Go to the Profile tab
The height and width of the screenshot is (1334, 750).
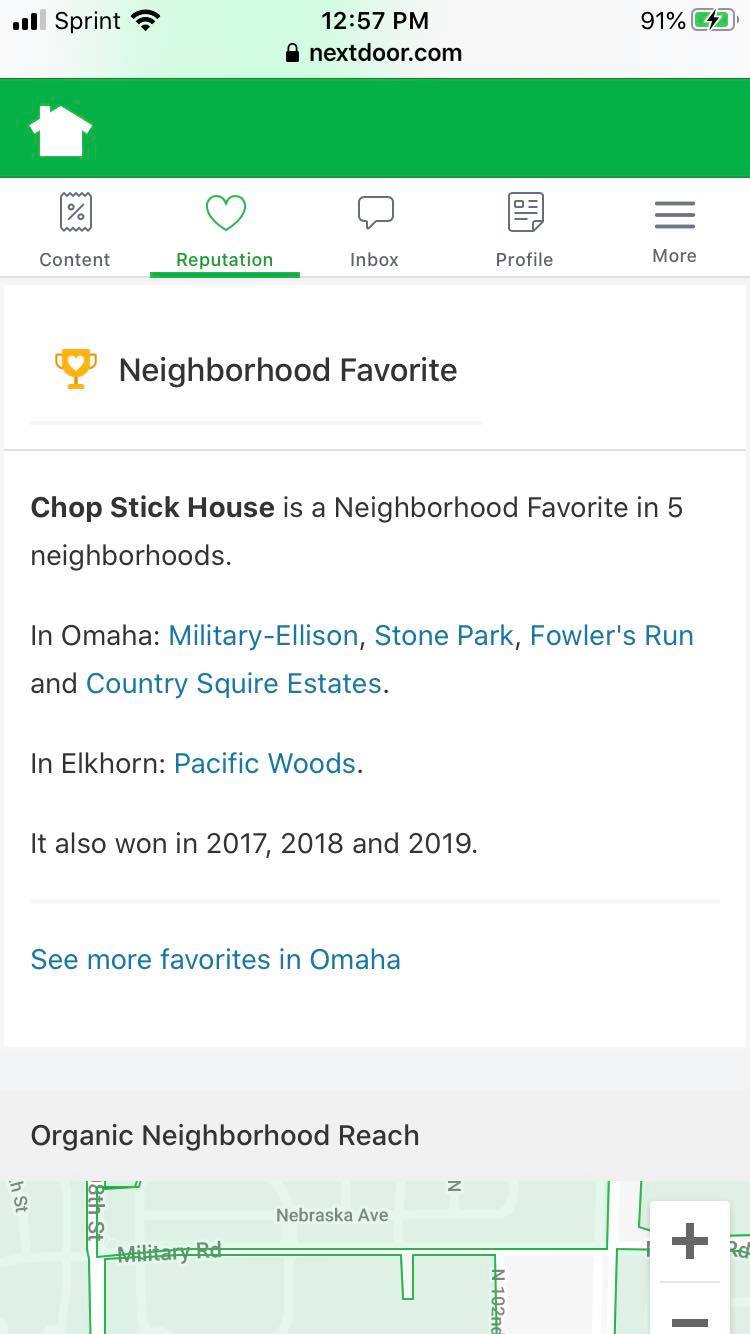point(525,230)
